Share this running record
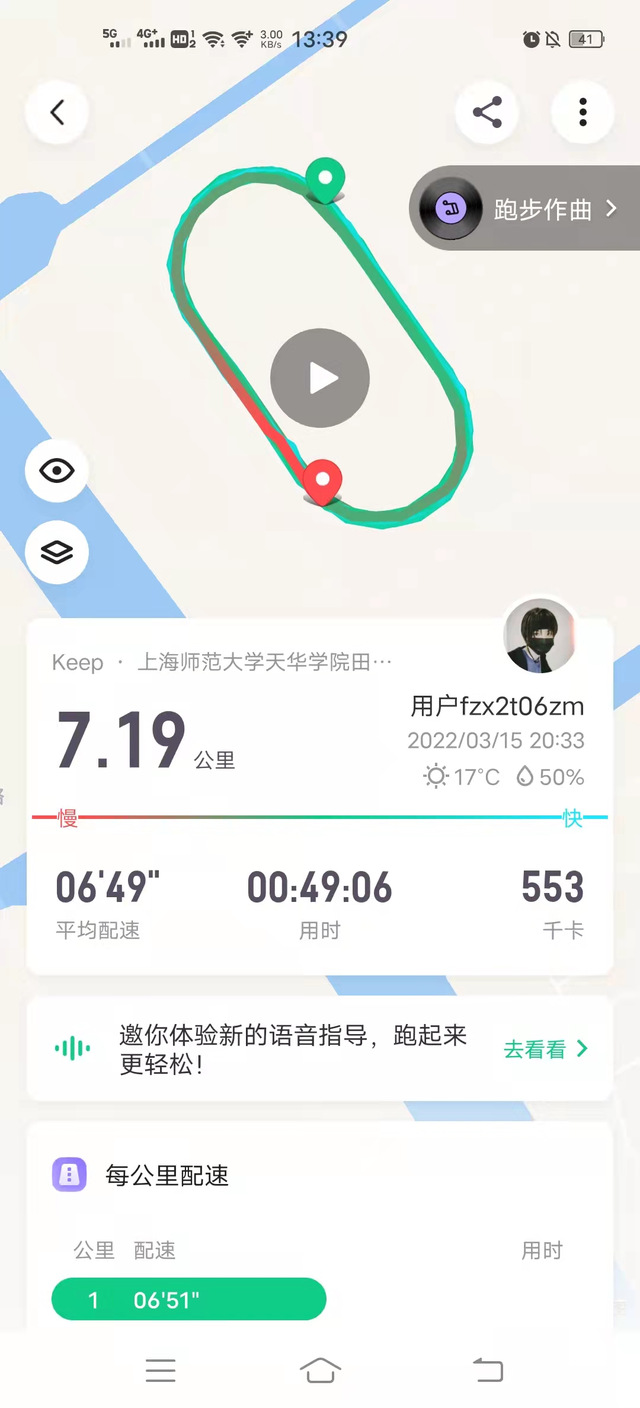The width and height of the screenshot is (640, 1408). [487, 112]
